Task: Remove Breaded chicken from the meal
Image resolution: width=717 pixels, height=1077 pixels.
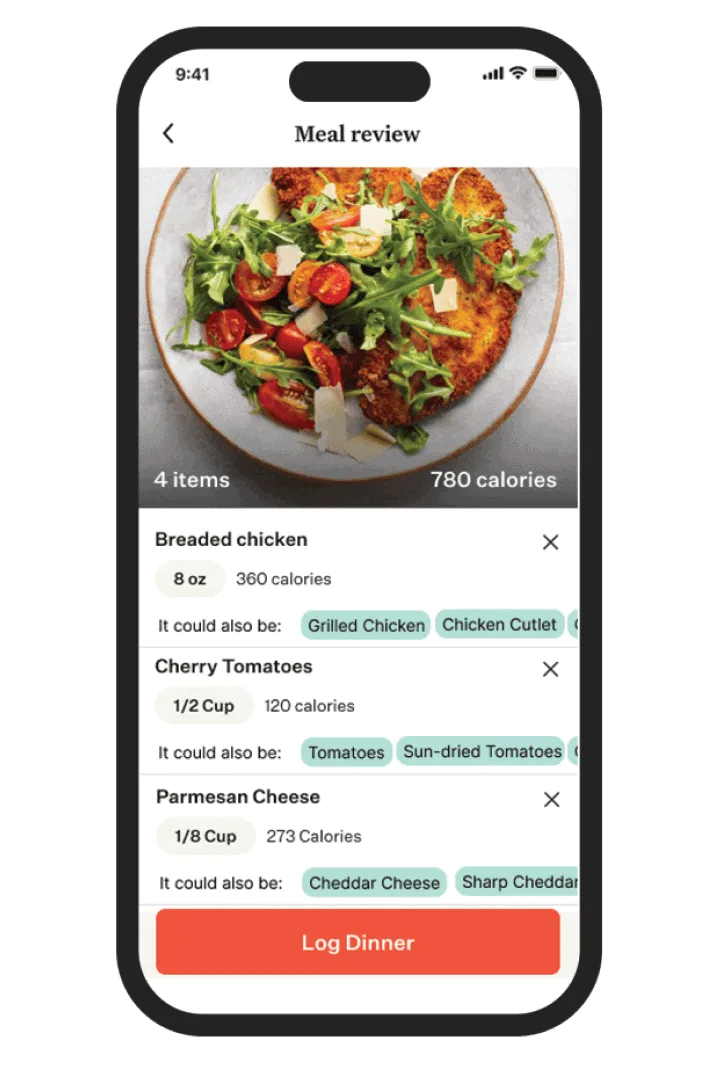Action: [x=550, y=542]
